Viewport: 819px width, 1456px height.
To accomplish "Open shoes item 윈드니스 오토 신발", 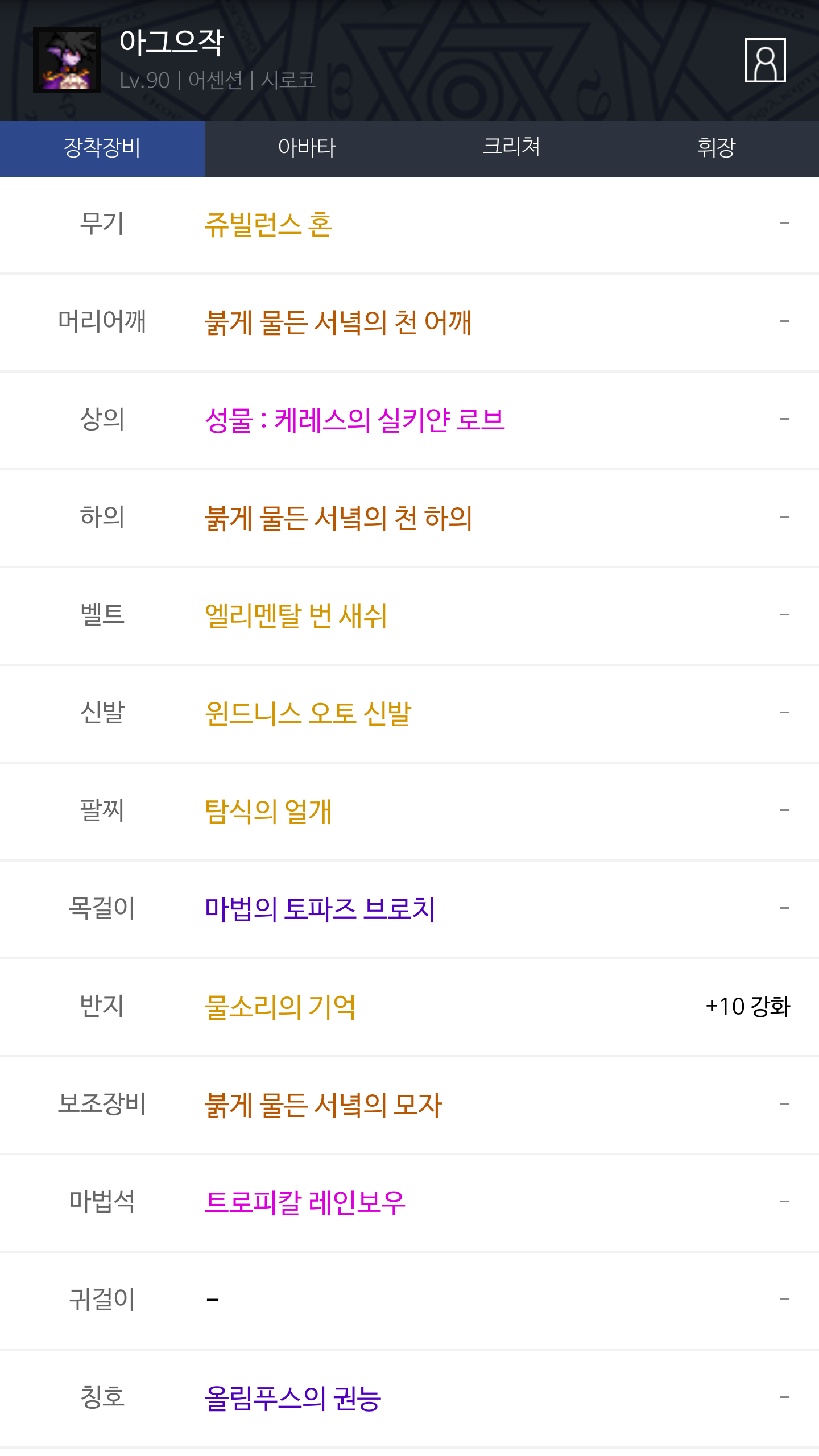I will pyautogui.click(x=308, y=713).
